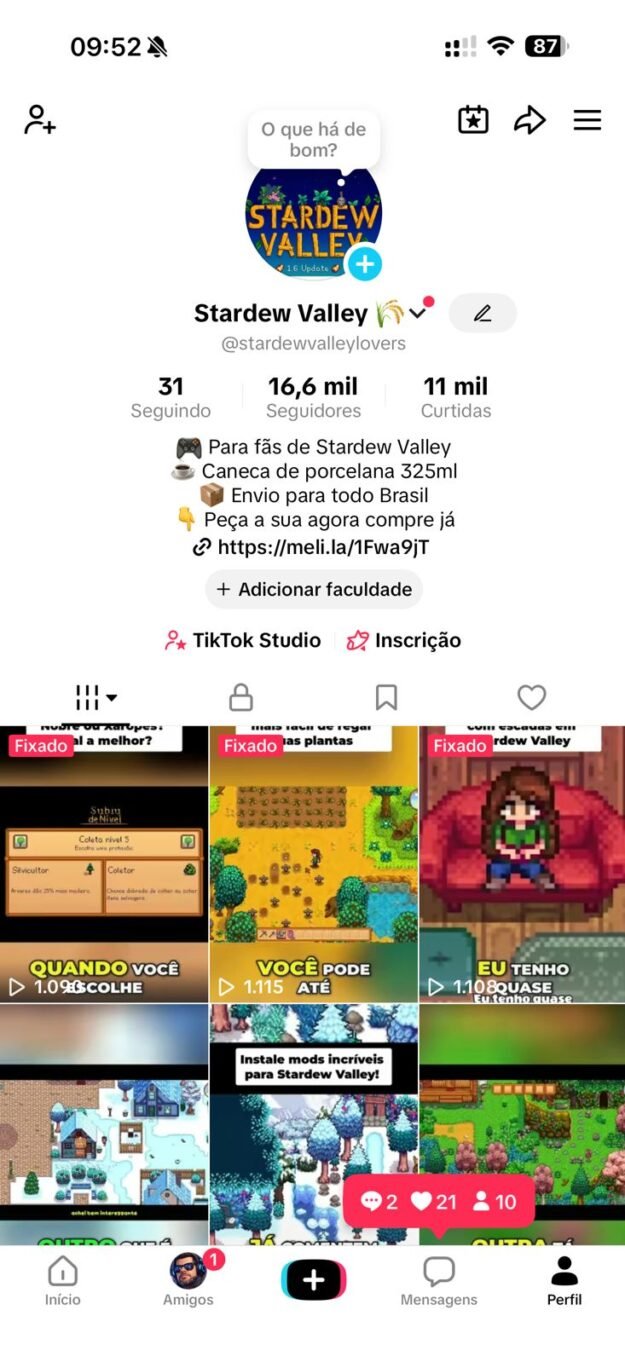The height and width of the screenshot is (1362, 625).
Task: Open the Amigos tab
Action: click(x=188, y=1280)
